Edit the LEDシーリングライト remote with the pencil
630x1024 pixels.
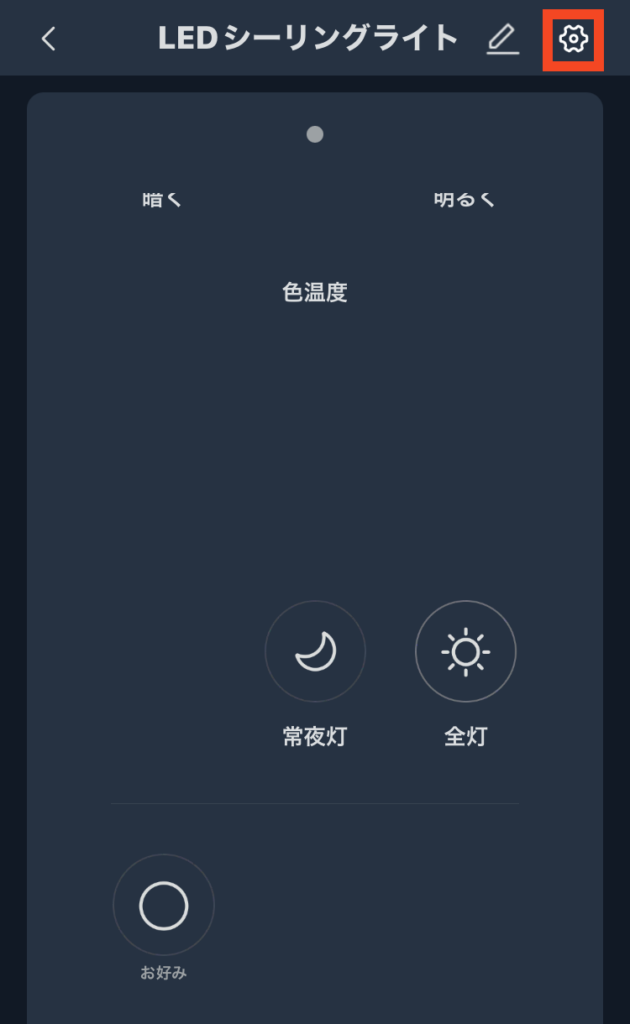coord(503,39)
